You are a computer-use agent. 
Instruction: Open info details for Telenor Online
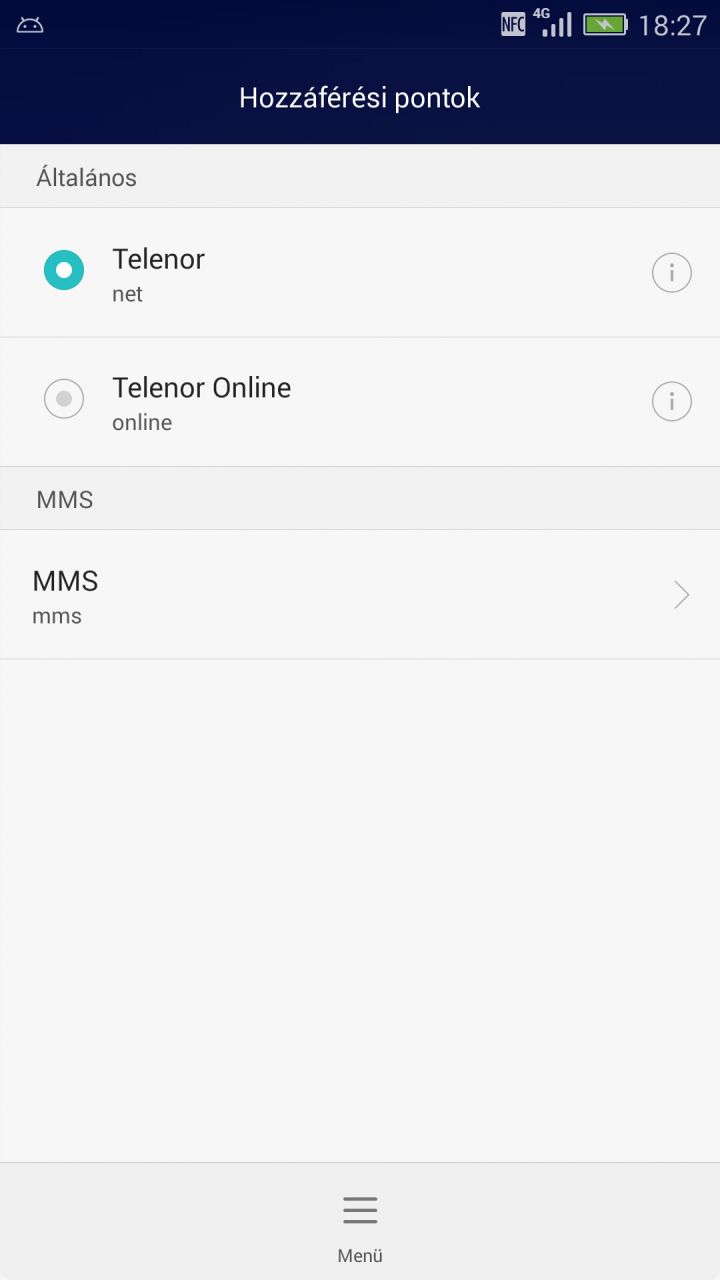coord(671,402)
